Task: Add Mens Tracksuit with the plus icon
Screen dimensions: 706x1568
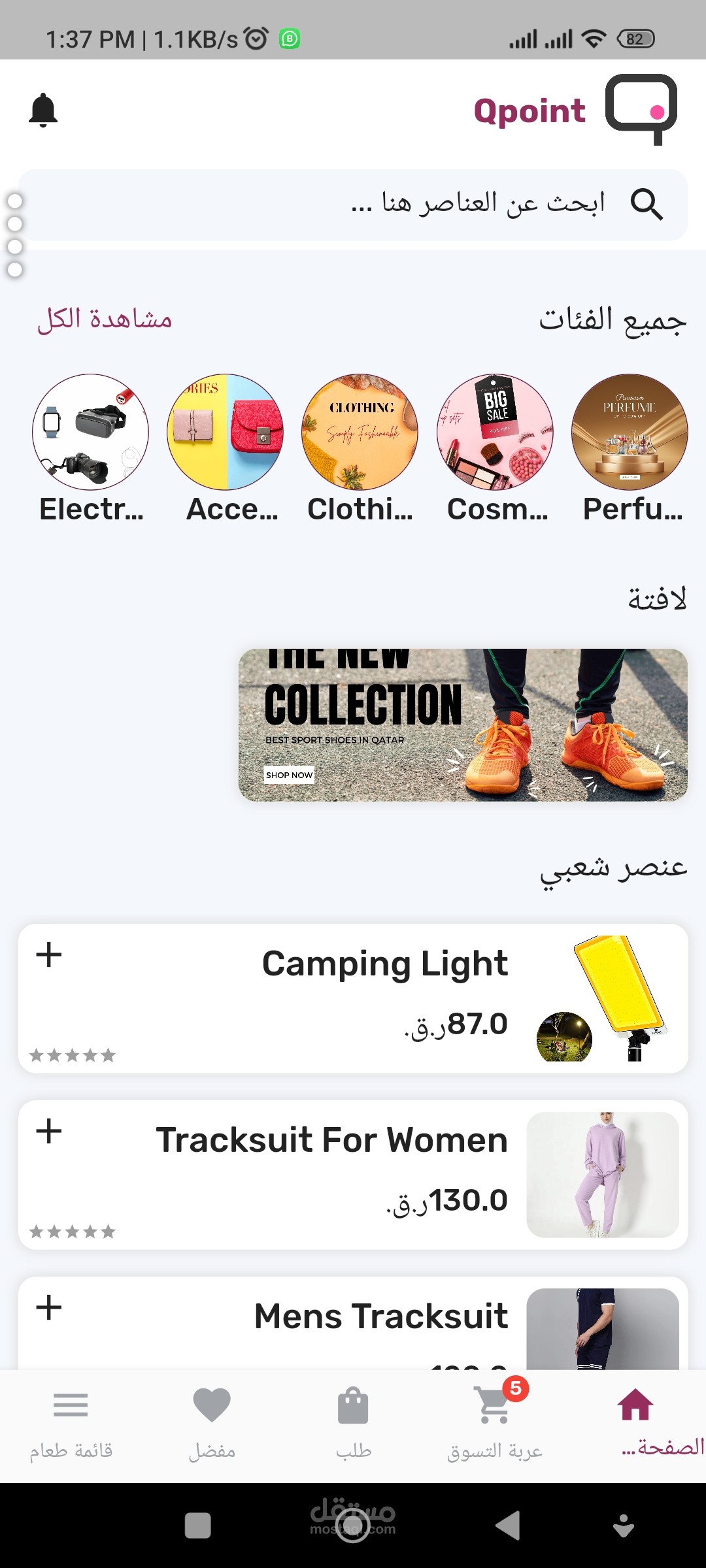Action: click(x=49, y=1307)
